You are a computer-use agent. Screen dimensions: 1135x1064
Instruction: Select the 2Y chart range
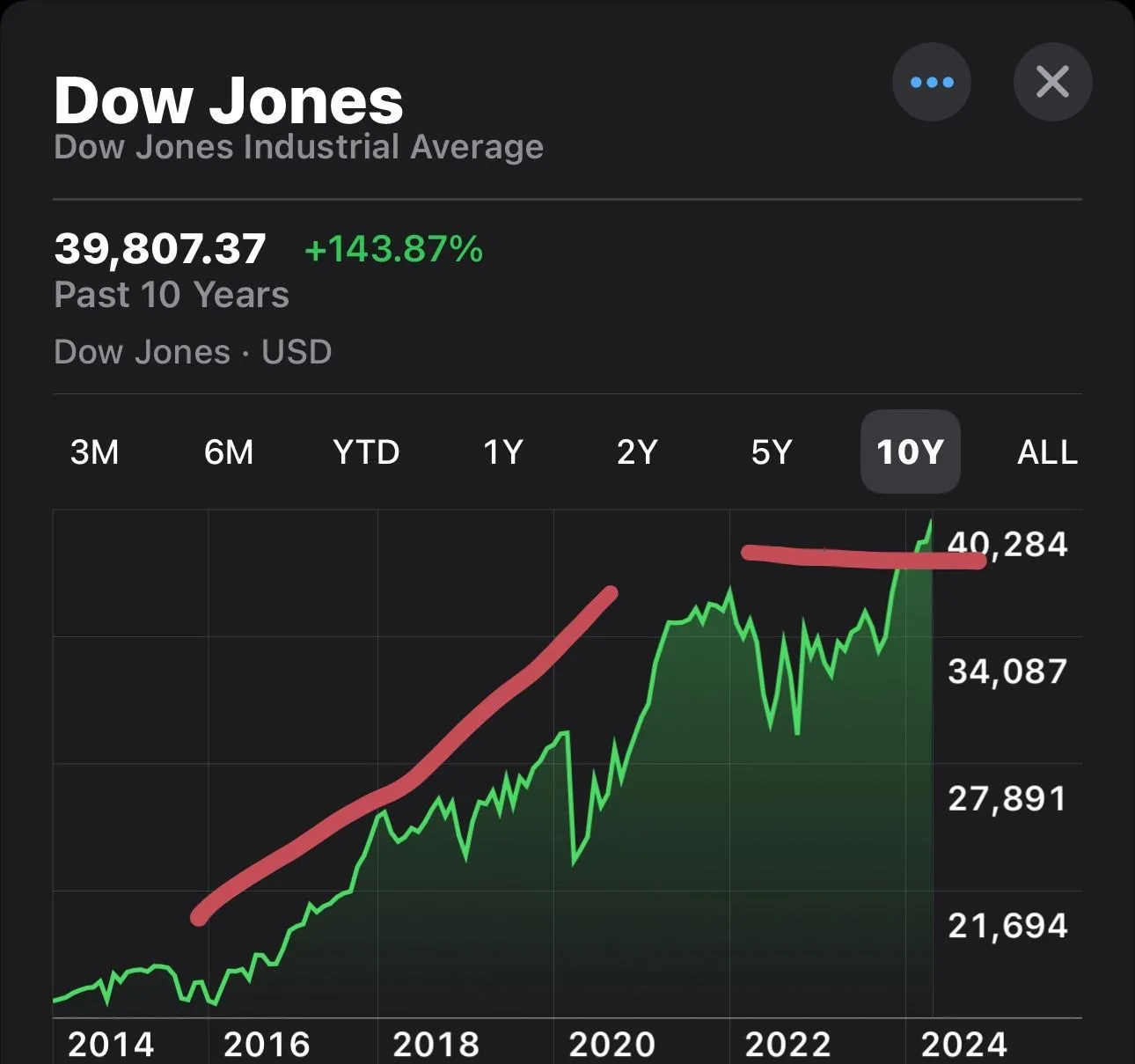click(x=637, y=452)
